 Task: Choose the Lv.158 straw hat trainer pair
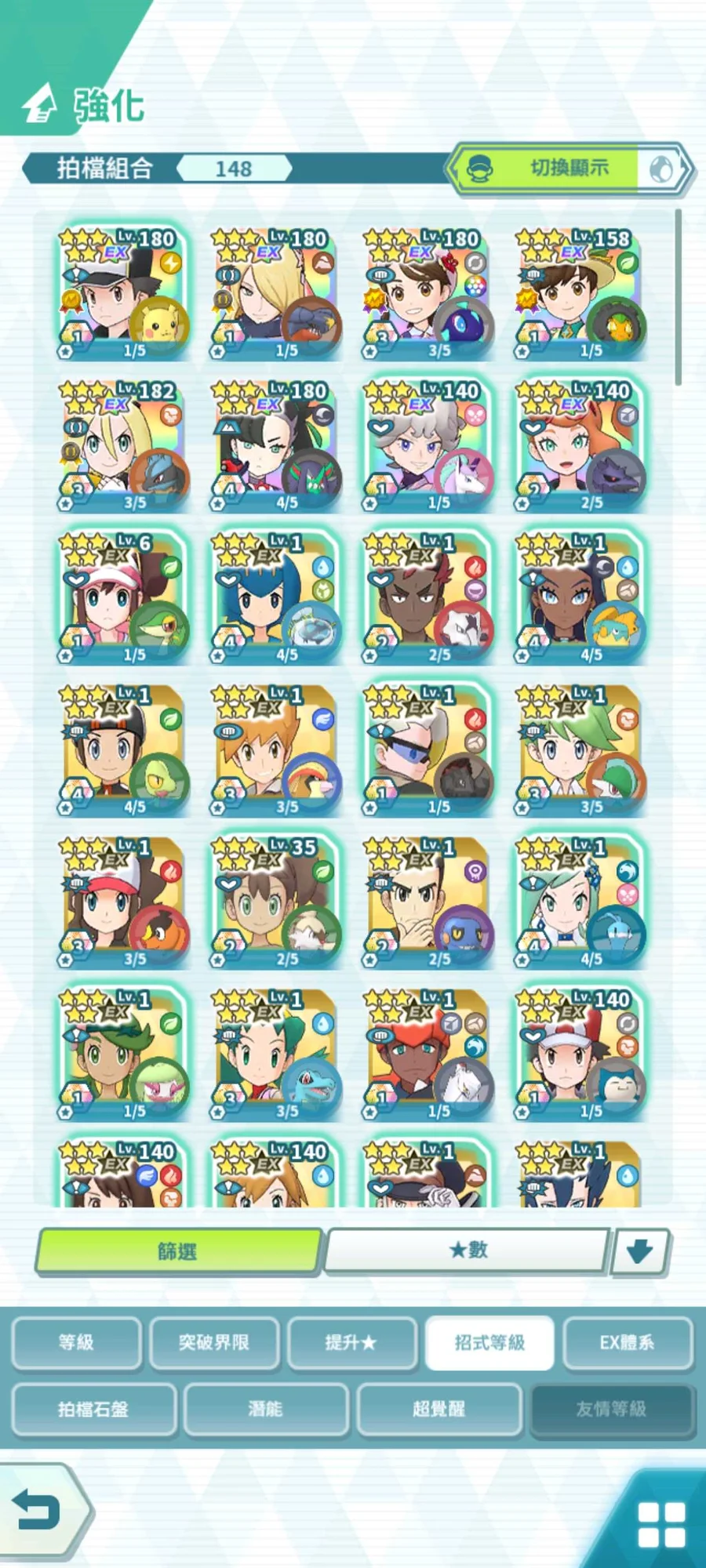(579, 293)
